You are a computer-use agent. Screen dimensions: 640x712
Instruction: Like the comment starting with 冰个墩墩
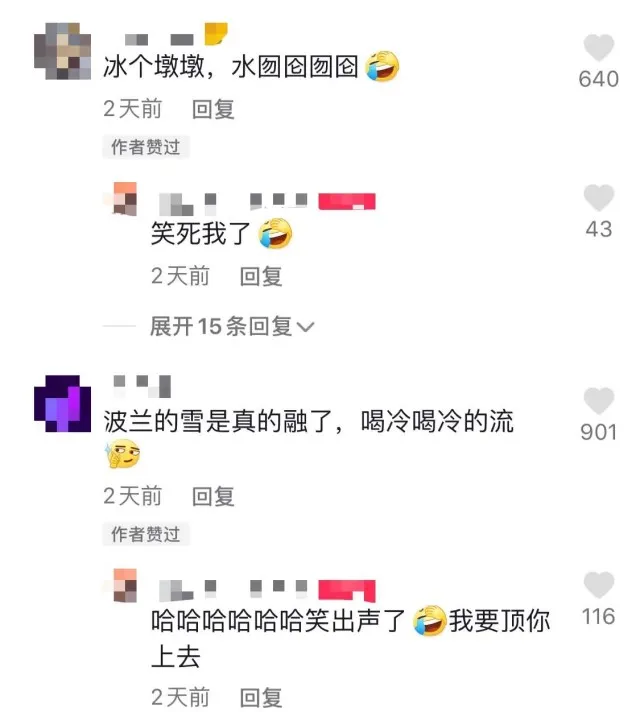[599, 48]
